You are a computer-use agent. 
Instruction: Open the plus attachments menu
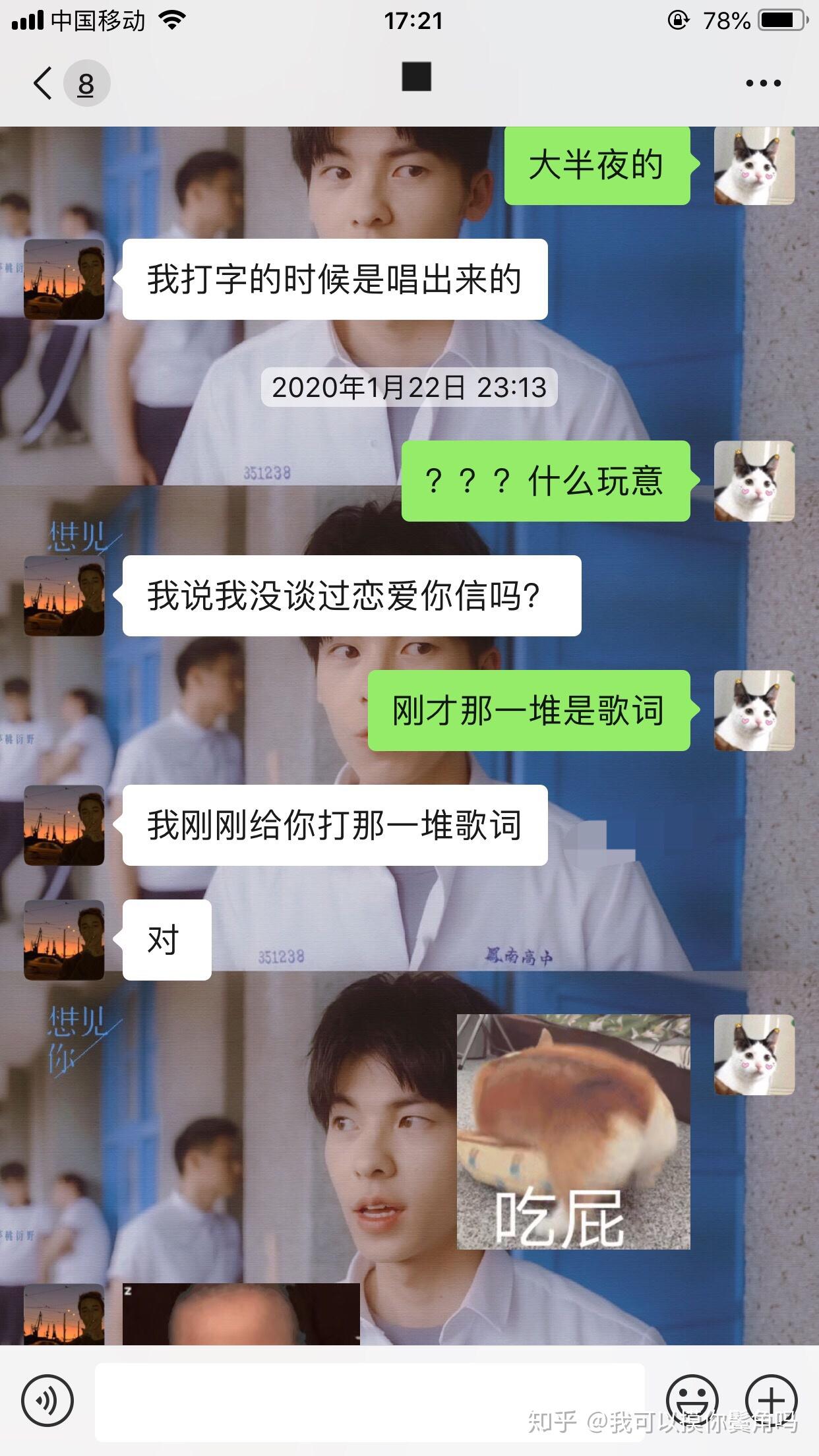772,1400
